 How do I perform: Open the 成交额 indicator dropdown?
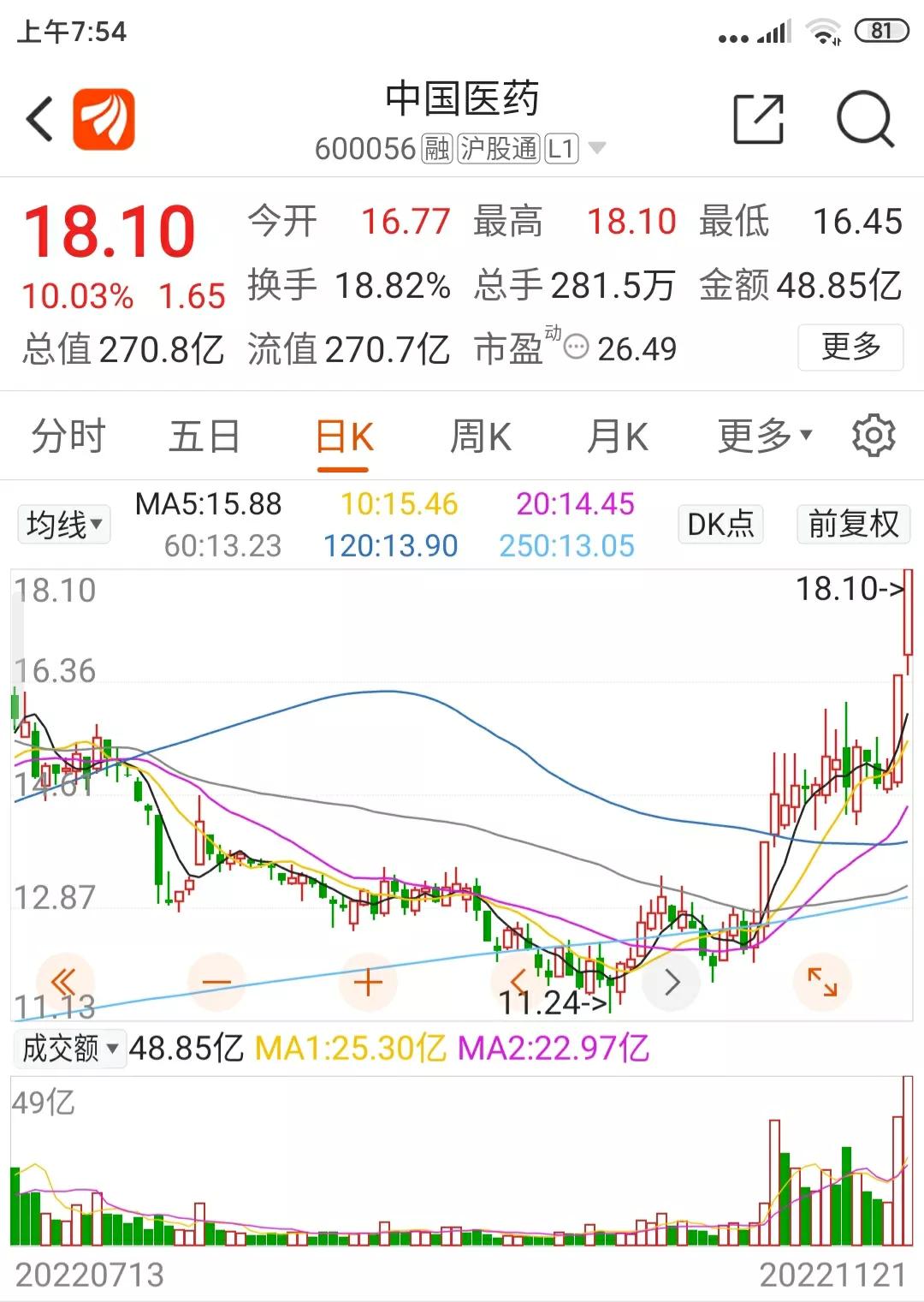68,1048
